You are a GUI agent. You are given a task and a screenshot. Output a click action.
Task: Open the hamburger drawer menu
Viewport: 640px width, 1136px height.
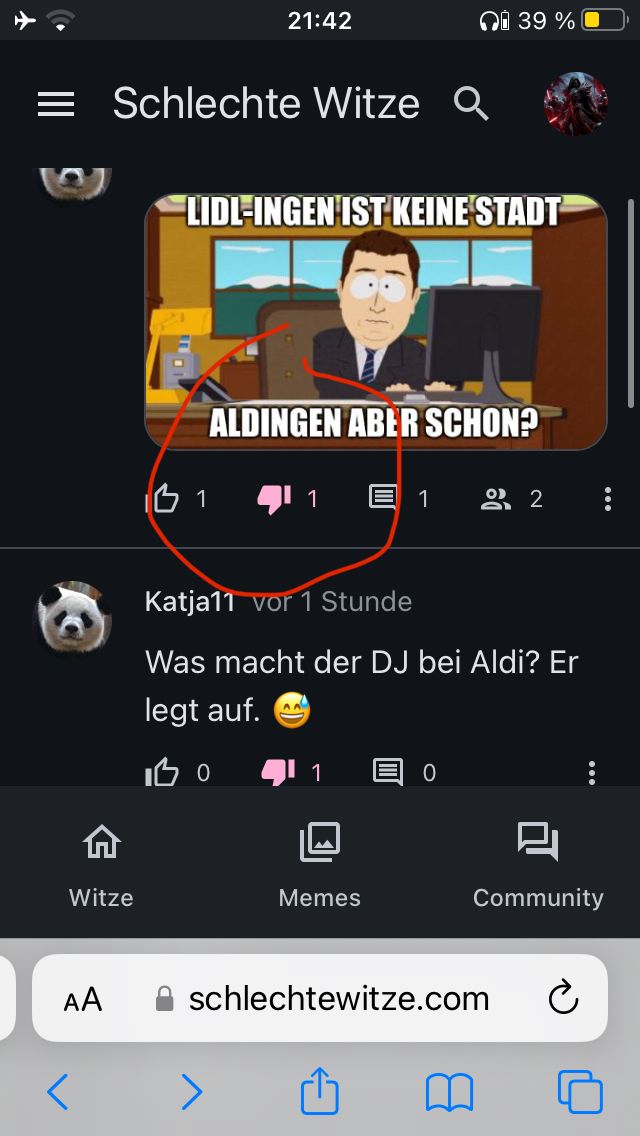point(56,104)
